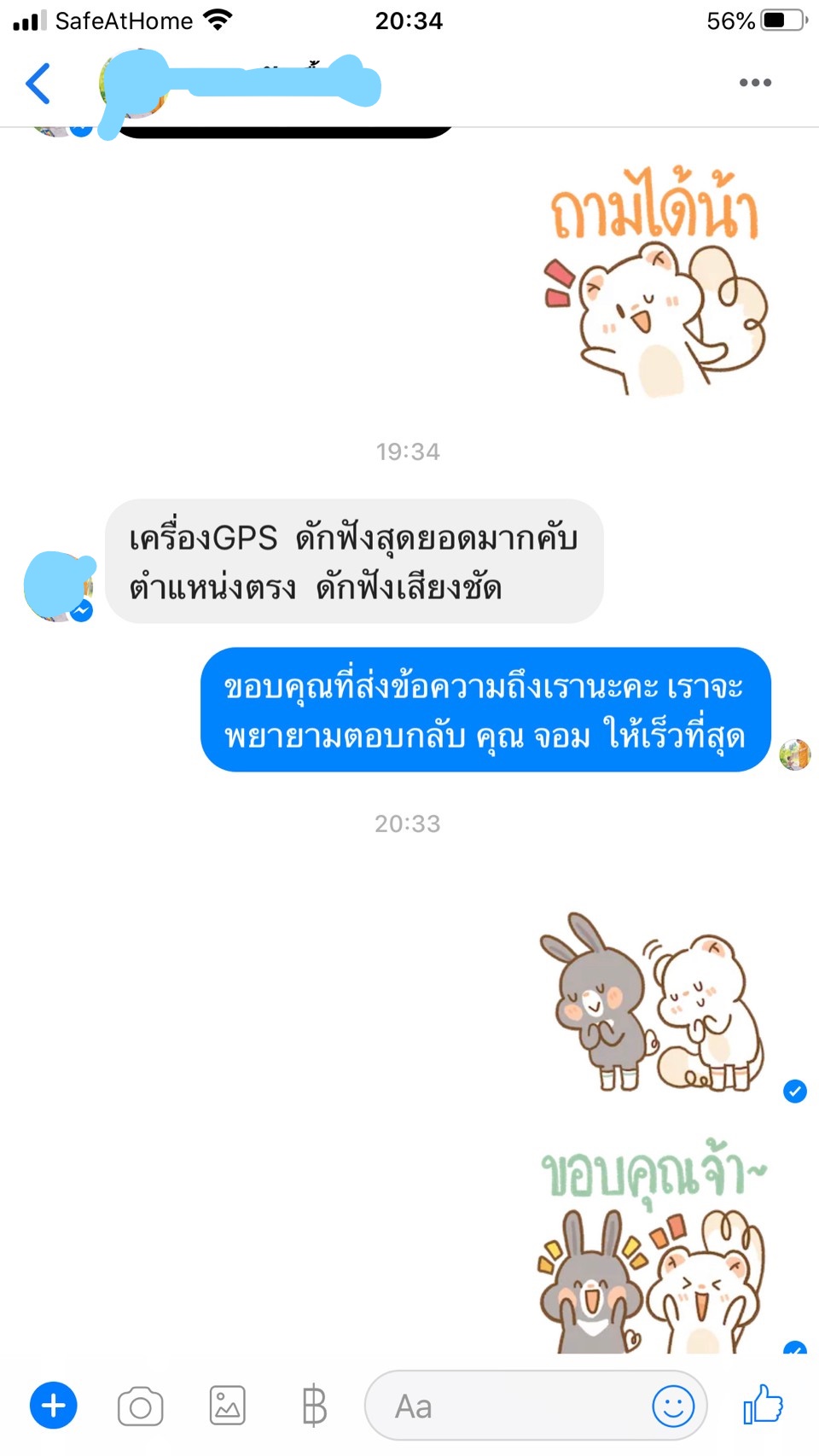The image size is (819, 1456).
Task: Open the baht payment option
Action: (314, 1406)
